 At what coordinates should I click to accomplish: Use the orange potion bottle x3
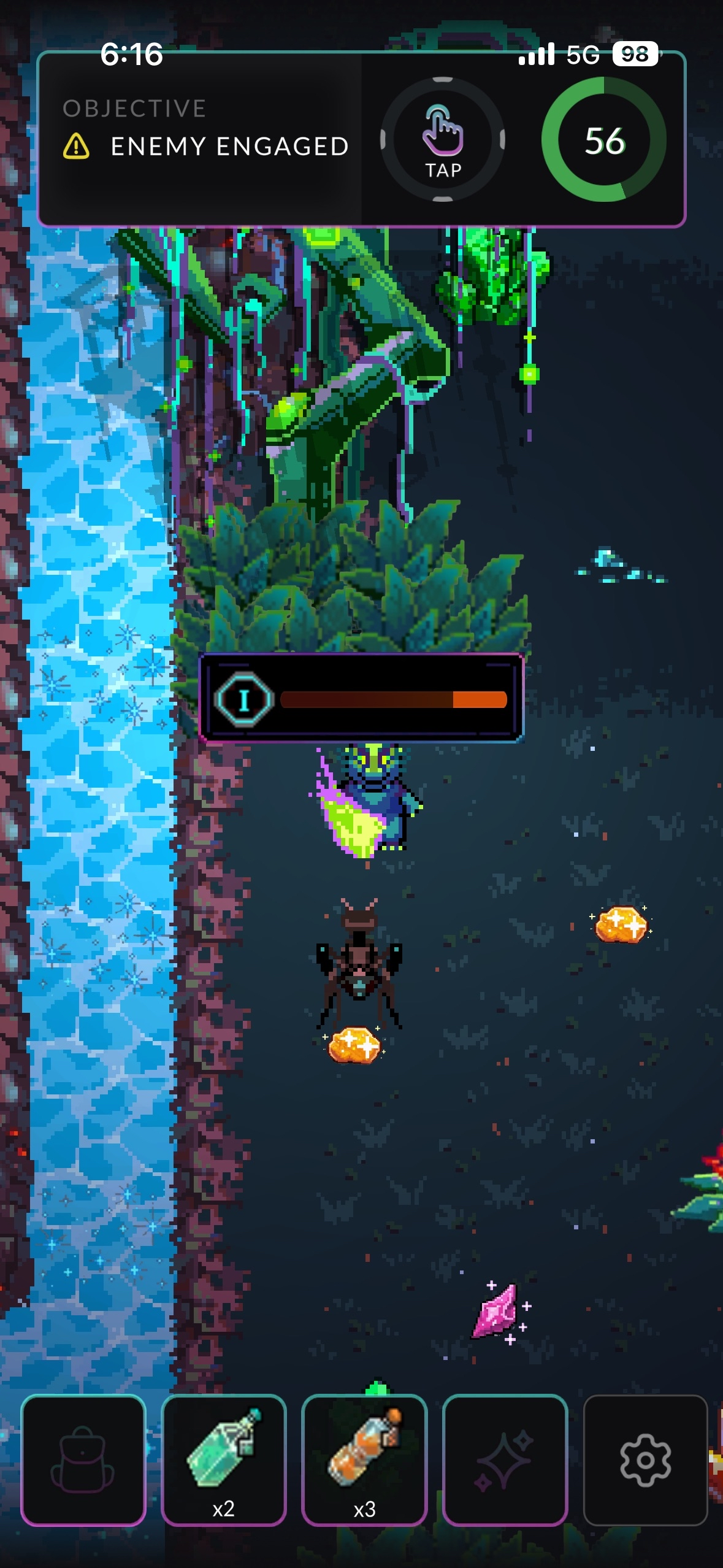pos(364,1460)
